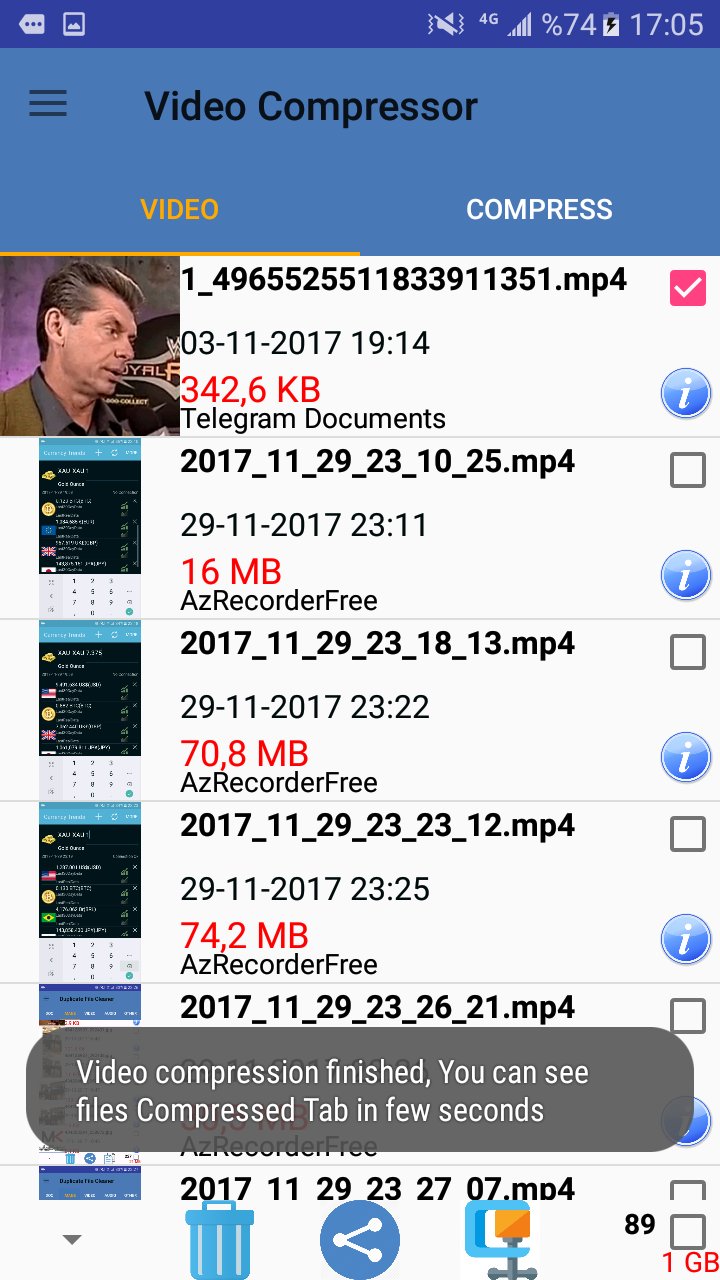Show details of the 70,8 MB video
Image resolution: width=720 pixels, height=1280 pixels.
(686, 757)
